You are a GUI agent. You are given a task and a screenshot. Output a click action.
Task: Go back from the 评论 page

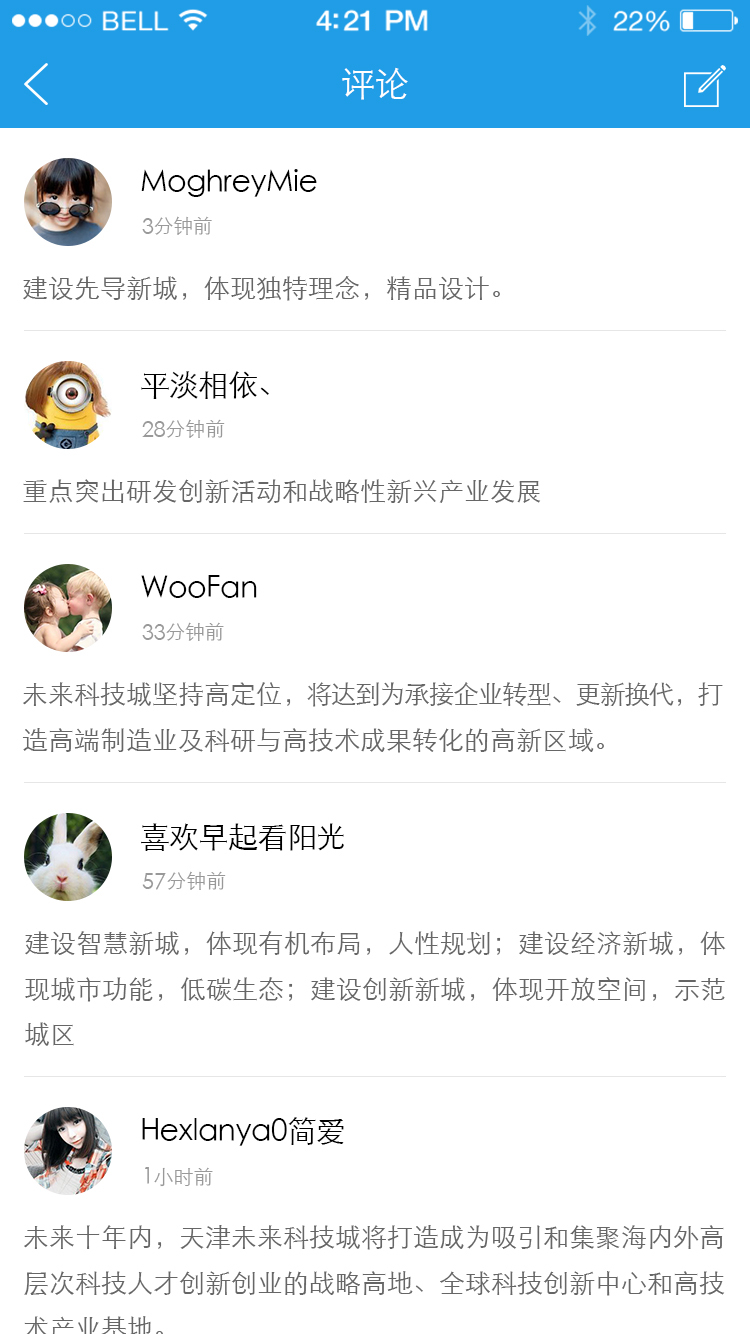(37, 85)
